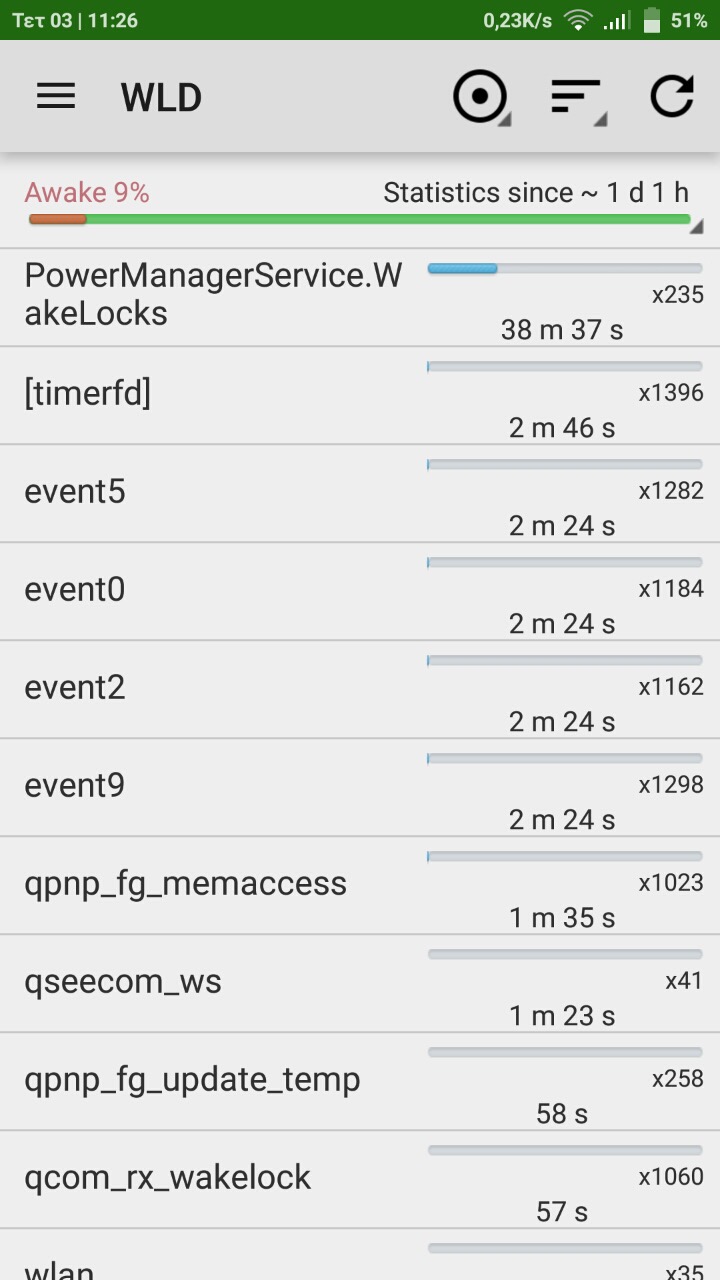Open qpnp_fg_memaccess wakelock details
720x1280 pixels.
click(360, 885)
